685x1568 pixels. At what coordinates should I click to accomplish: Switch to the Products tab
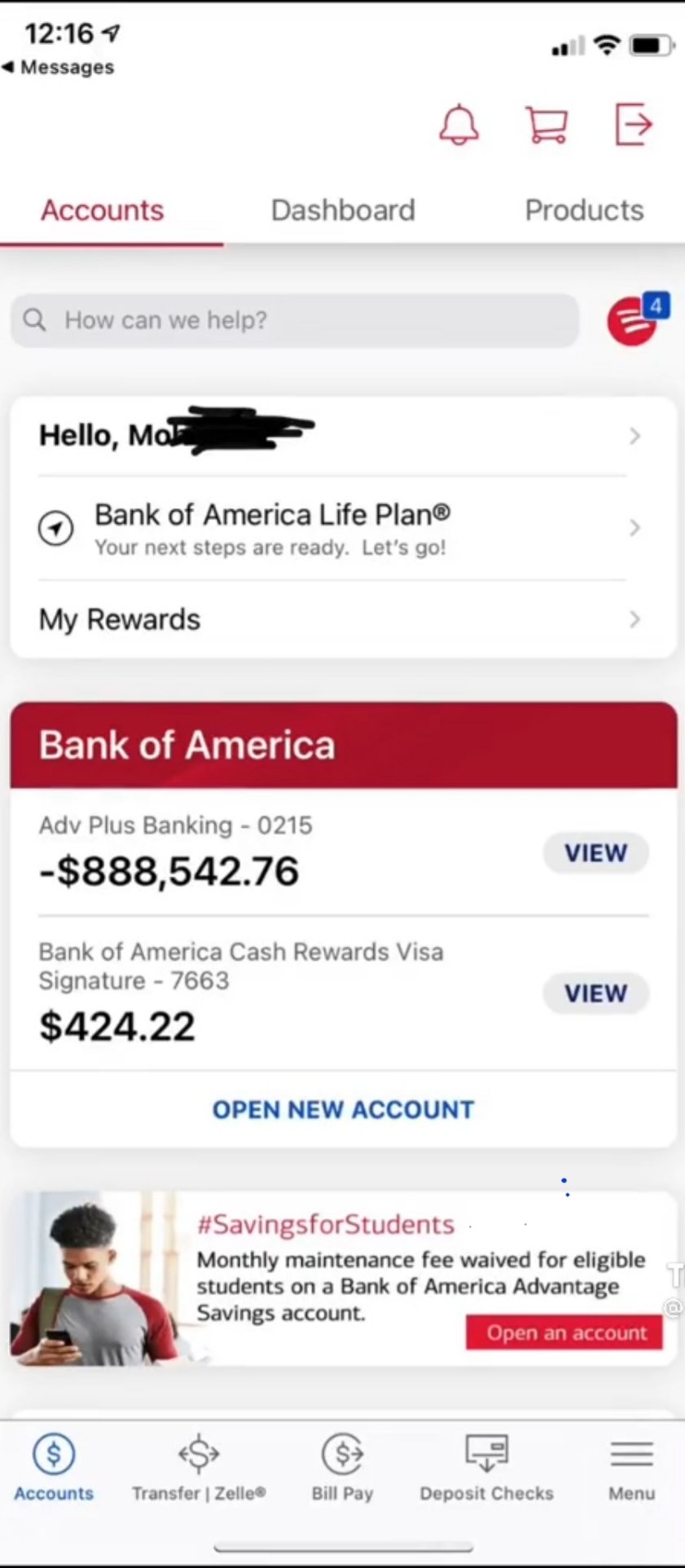click(x=584, y=210)
